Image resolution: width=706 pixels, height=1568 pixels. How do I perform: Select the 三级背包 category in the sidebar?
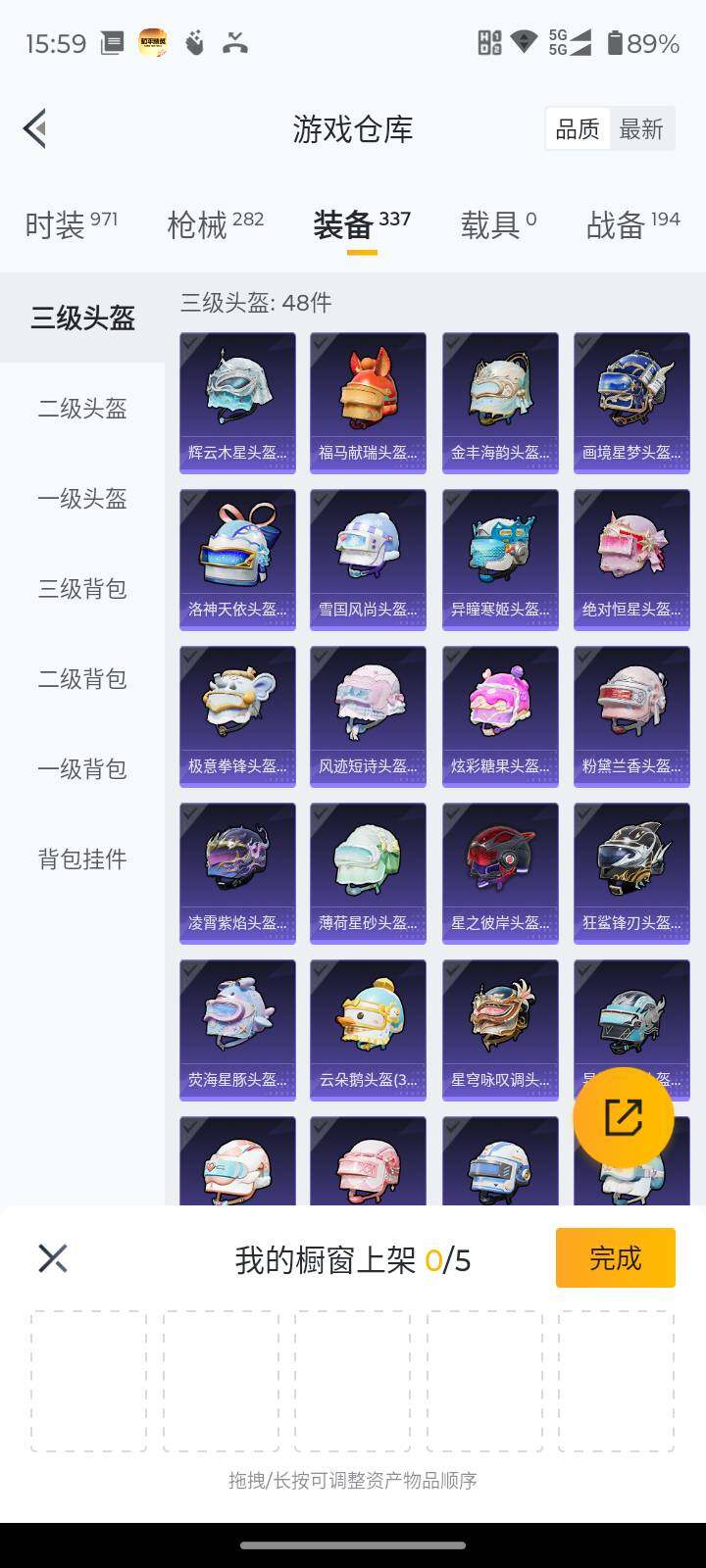(x=81, y=590)
